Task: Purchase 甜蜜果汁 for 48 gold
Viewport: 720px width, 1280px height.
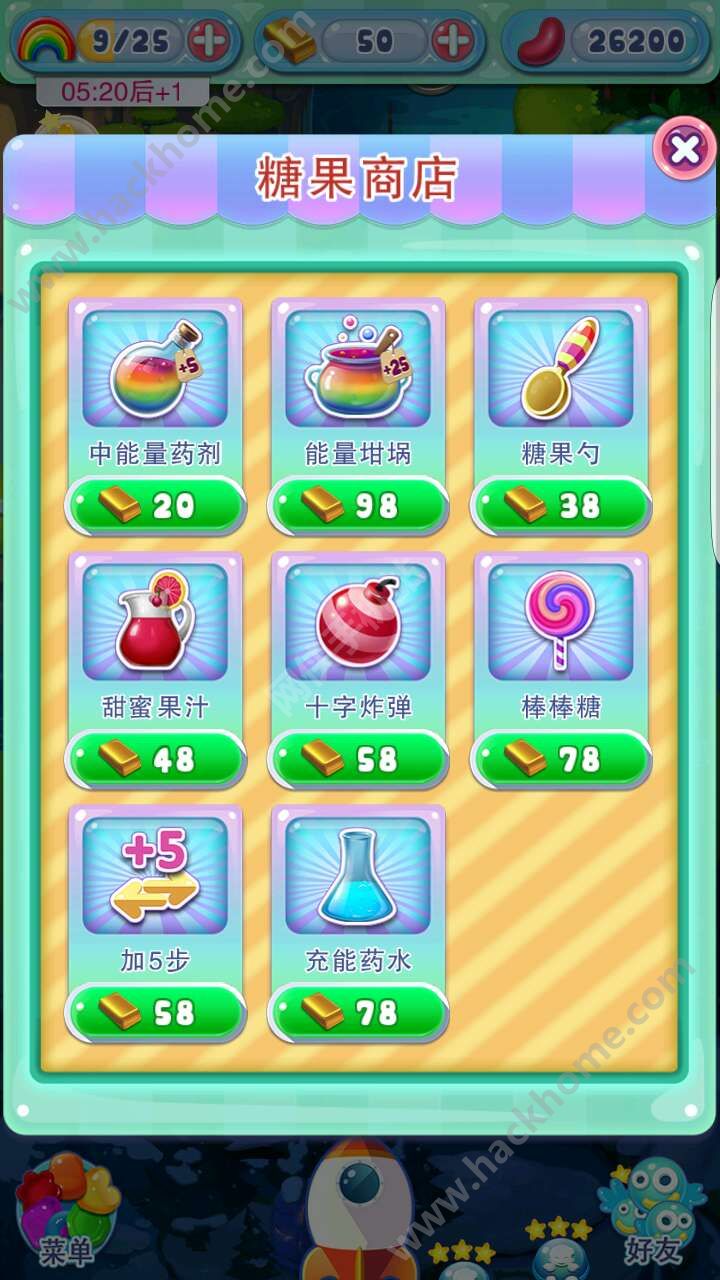Action: point(156,759)
